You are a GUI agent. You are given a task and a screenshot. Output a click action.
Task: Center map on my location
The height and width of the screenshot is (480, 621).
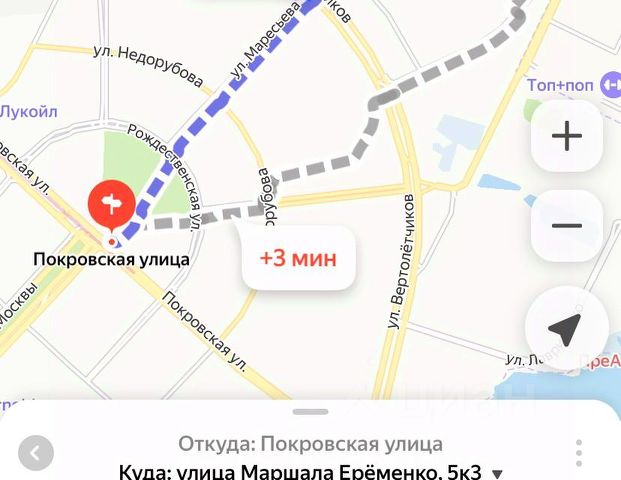pos(565,329)
